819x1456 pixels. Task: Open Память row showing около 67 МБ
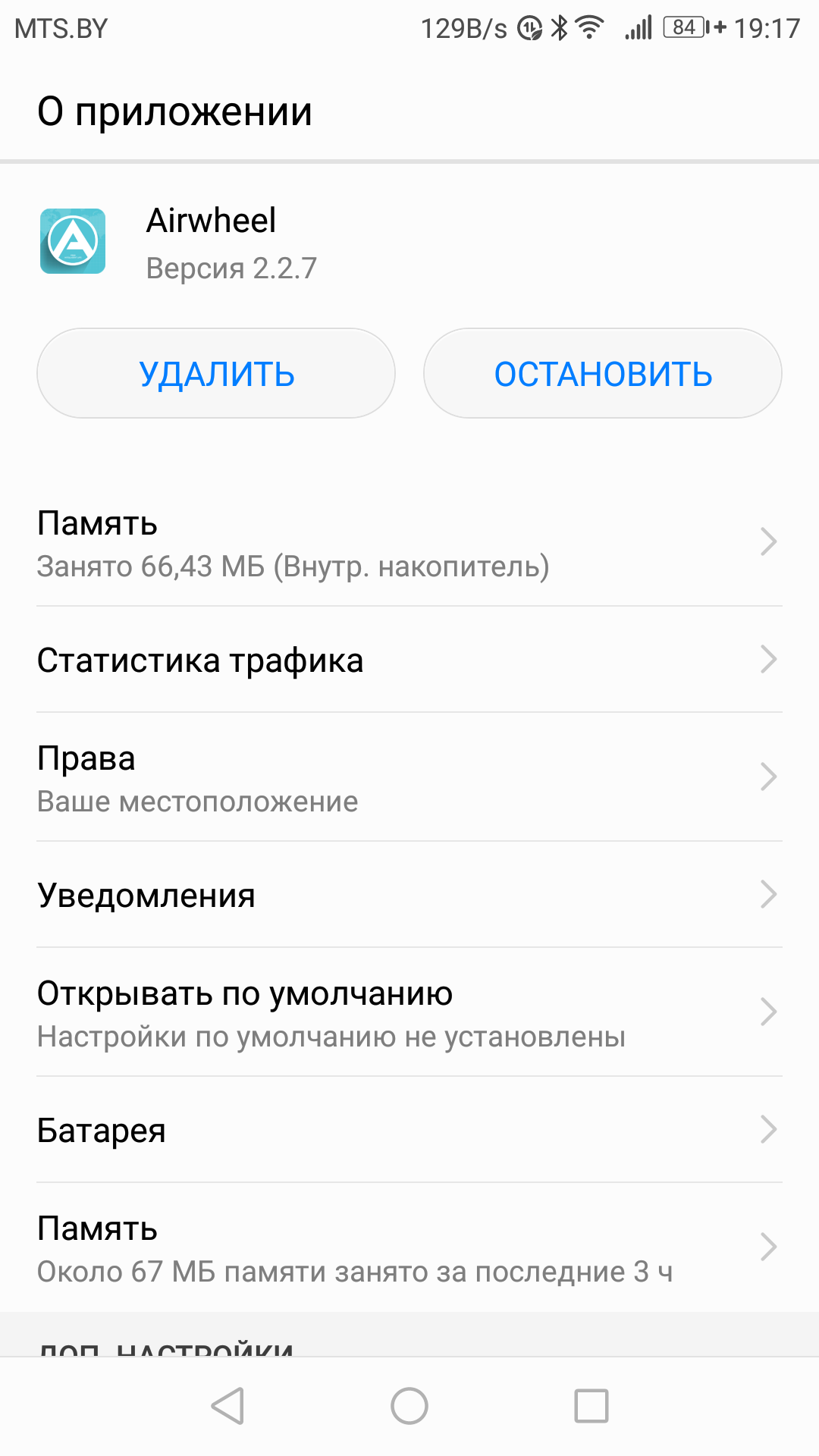409,1247
